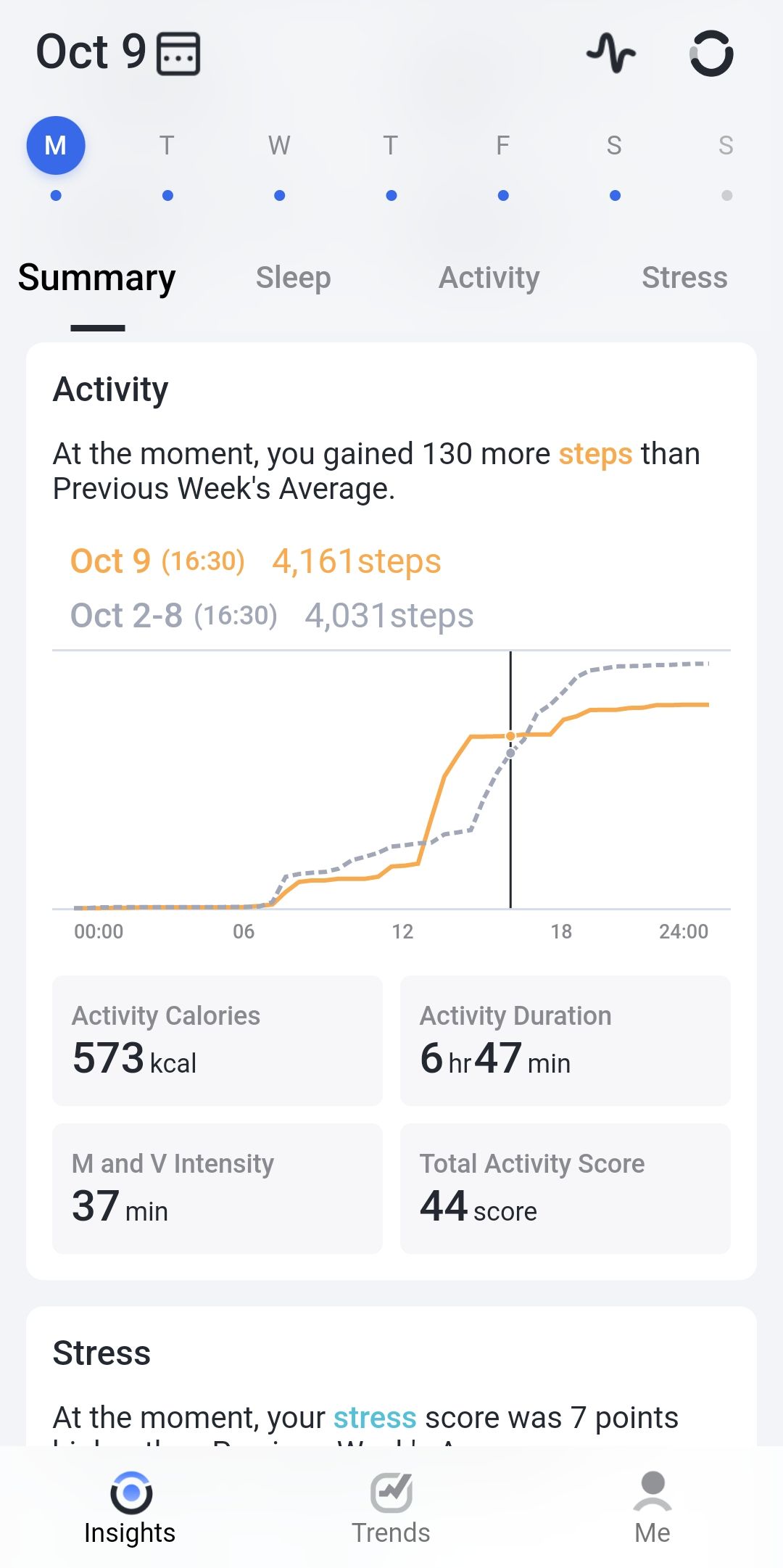Viewport: 783px width, 1568px height.
Task: Open the Total Activity Score card
Action: click(x=565, y=1189)
